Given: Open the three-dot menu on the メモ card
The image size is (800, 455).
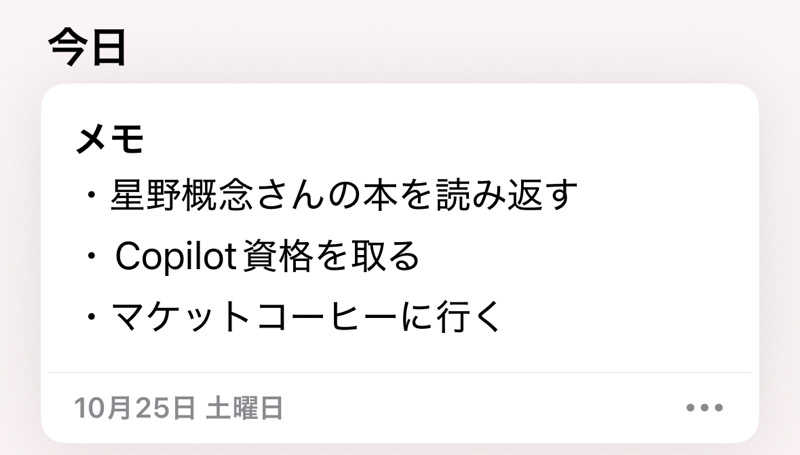Looking at the screenshot, I should point(705,408).
